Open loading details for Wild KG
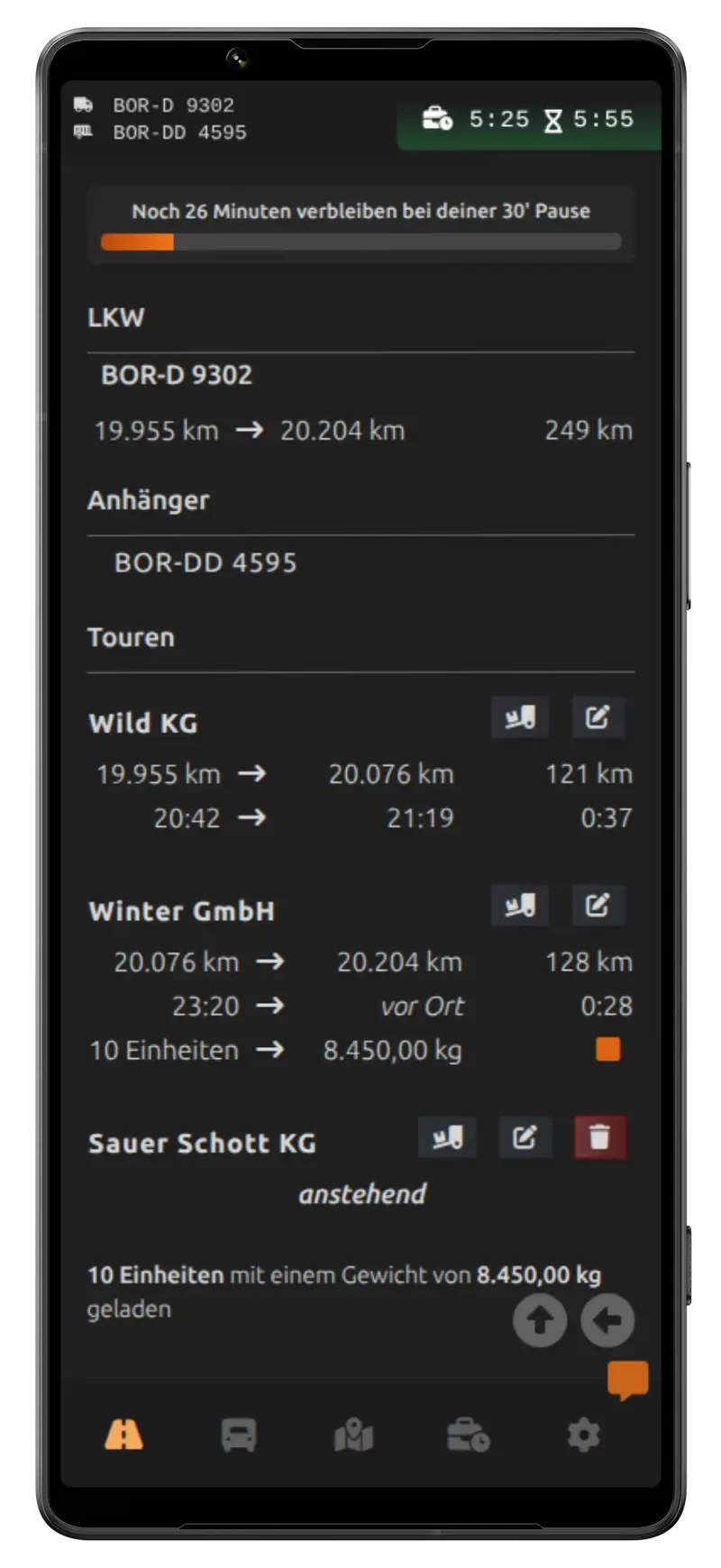721x1568 pixels. click(x=519, y=718)
